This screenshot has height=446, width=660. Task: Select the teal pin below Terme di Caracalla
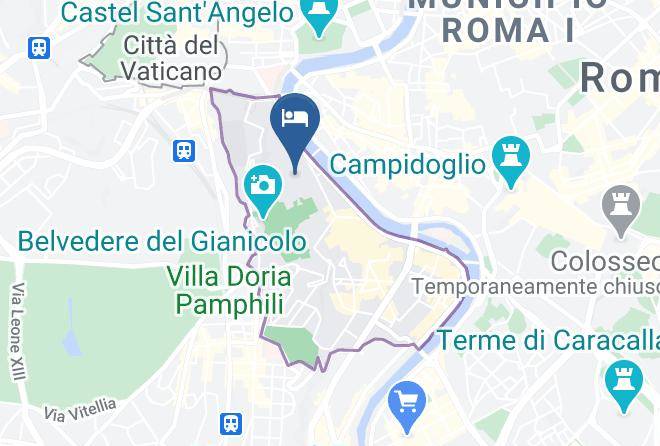tap(624, 383)
